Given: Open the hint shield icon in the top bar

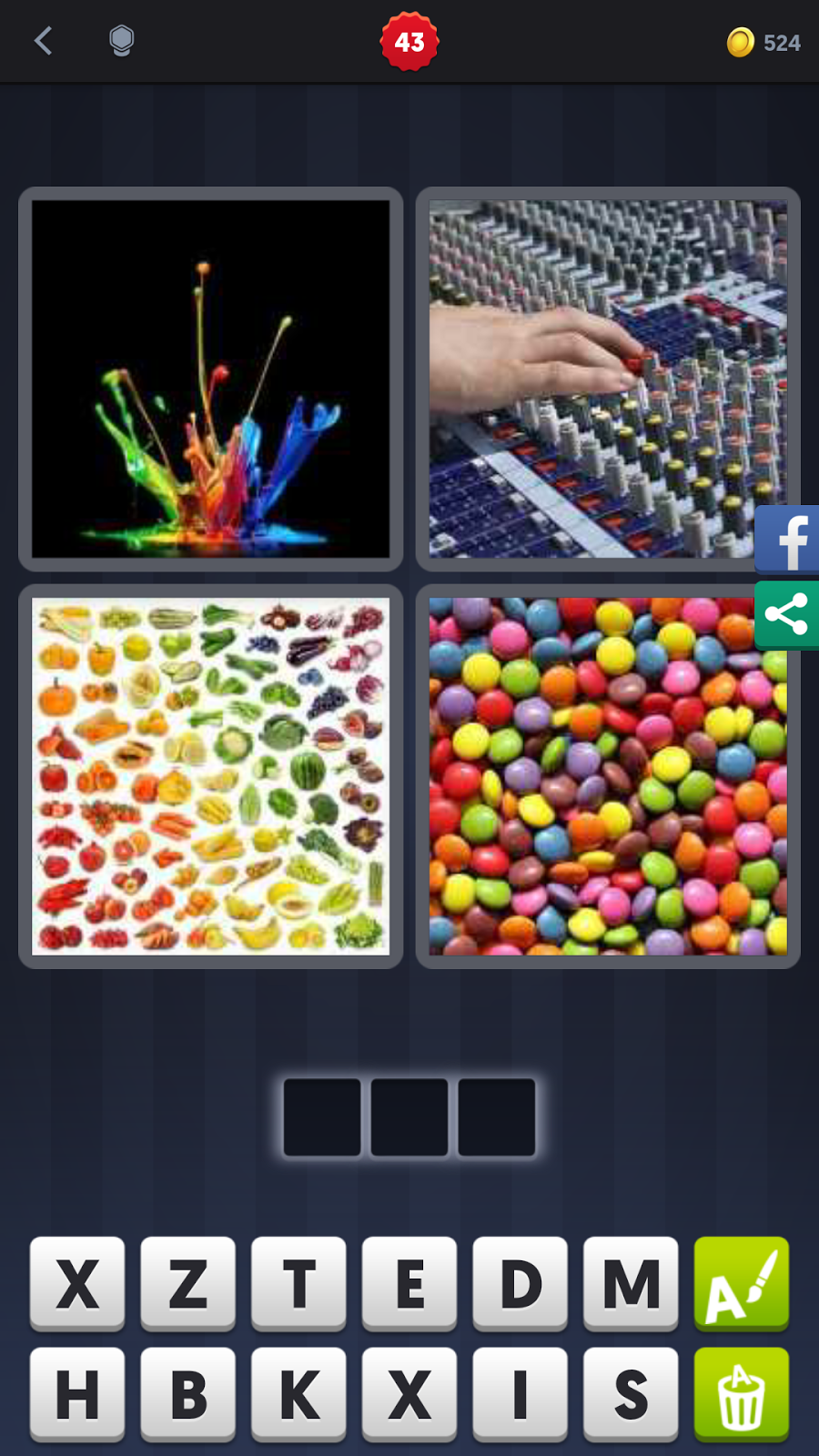Looking at the screenshot, I should pos(121,41).
